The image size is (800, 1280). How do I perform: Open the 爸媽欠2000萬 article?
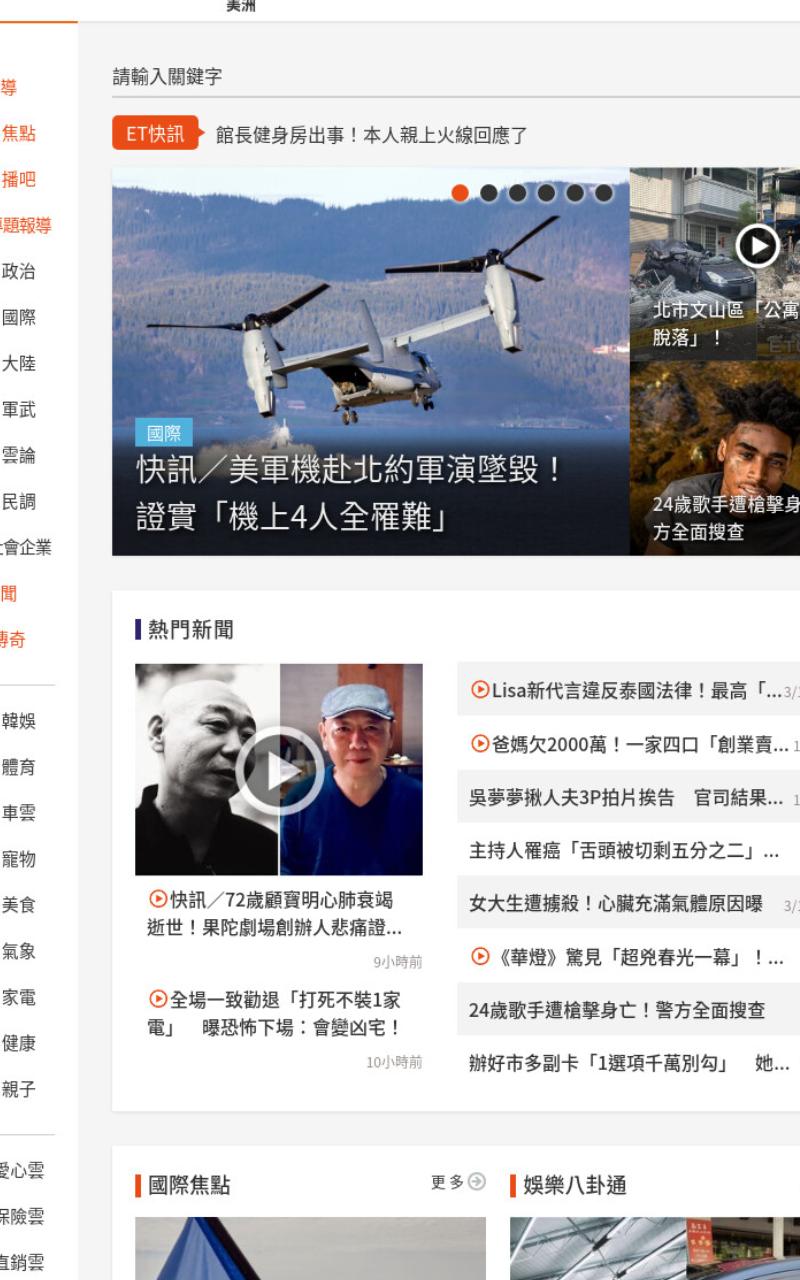tap(628, 744)
